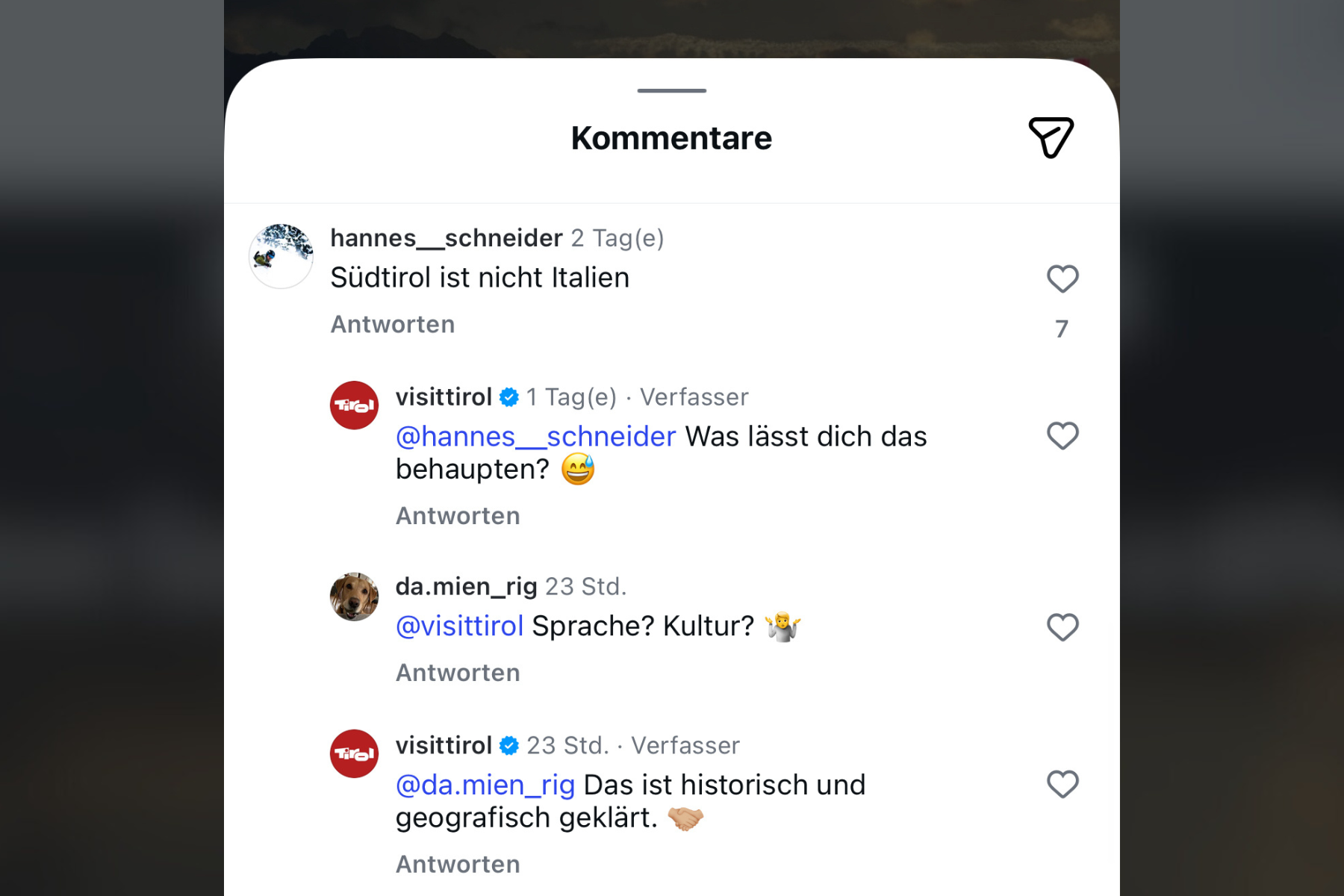
Task: Reply to visittirol's "historisch und geografisch geklärt" comment
Action: (x=458, y=865)
